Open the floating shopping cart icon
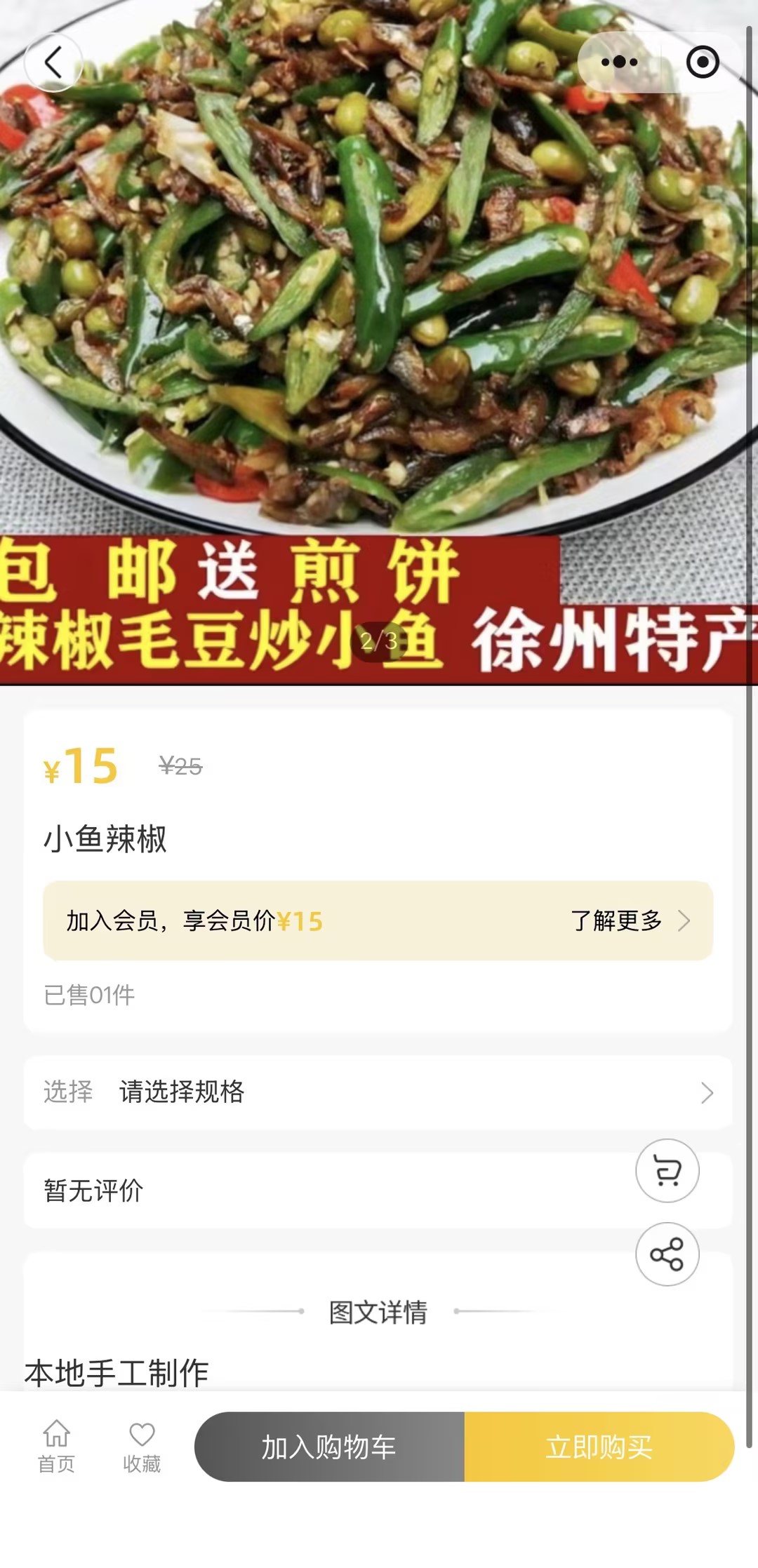 (x=667, y=1171)
